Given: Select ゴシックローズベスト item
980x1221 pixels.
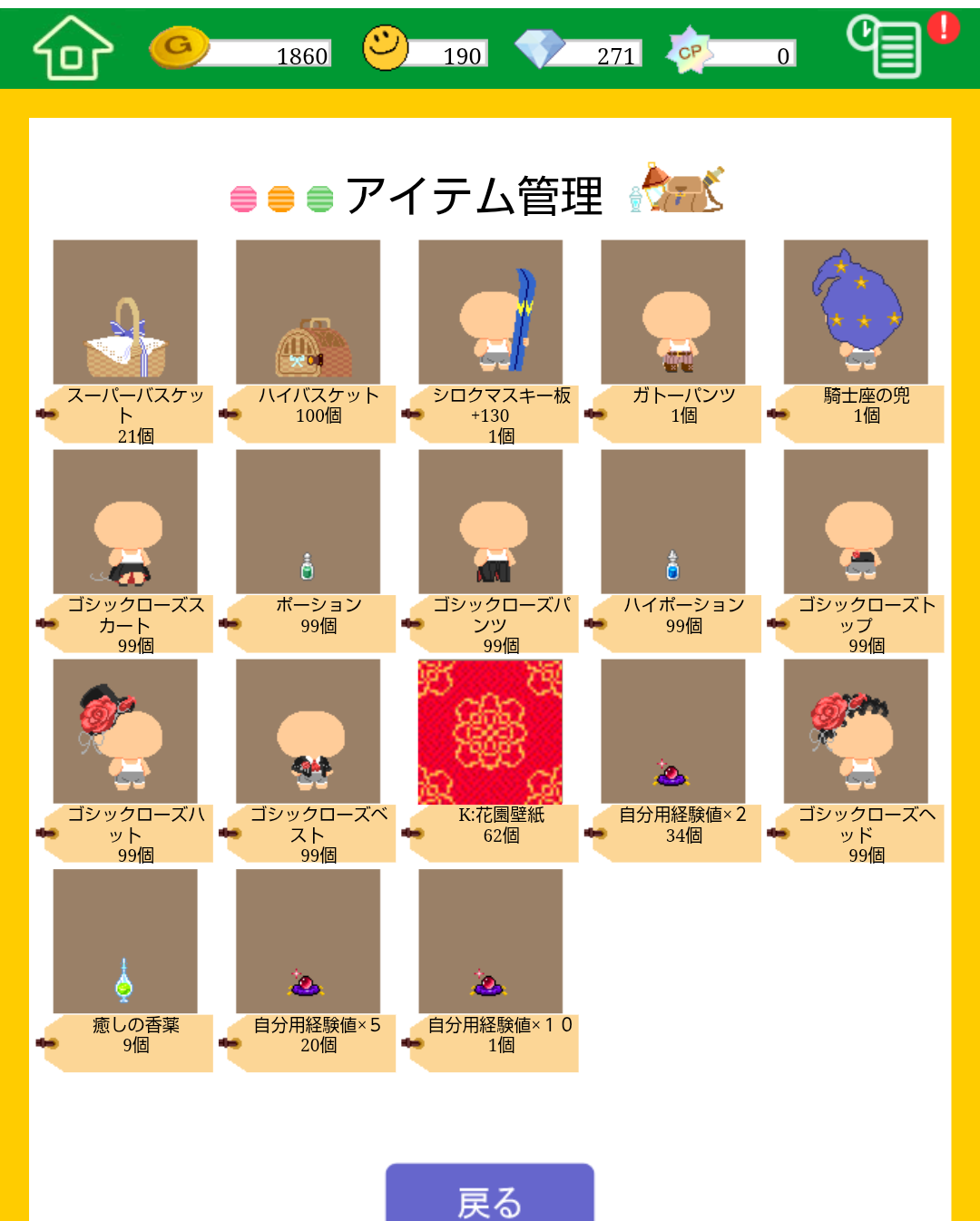Looking at the screenshot, I should pyautogui.click(x=308, y=731).
